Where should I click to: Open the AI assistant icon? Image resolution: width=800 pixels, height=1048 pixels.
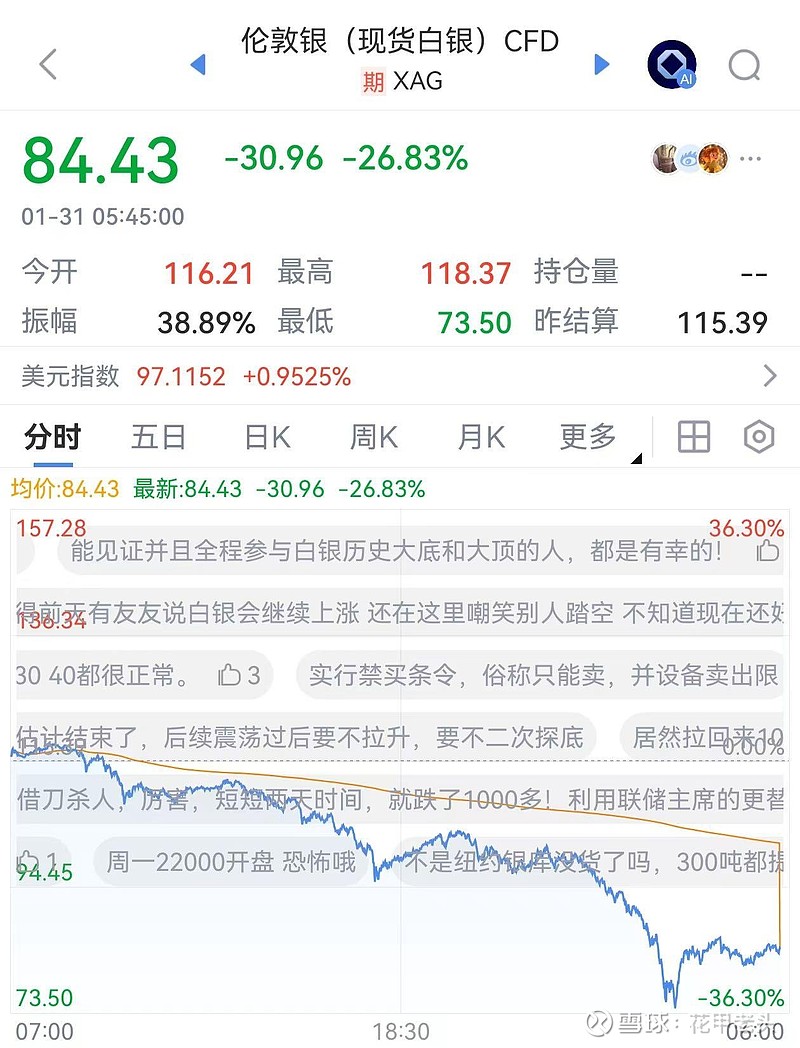pos(672,64)
